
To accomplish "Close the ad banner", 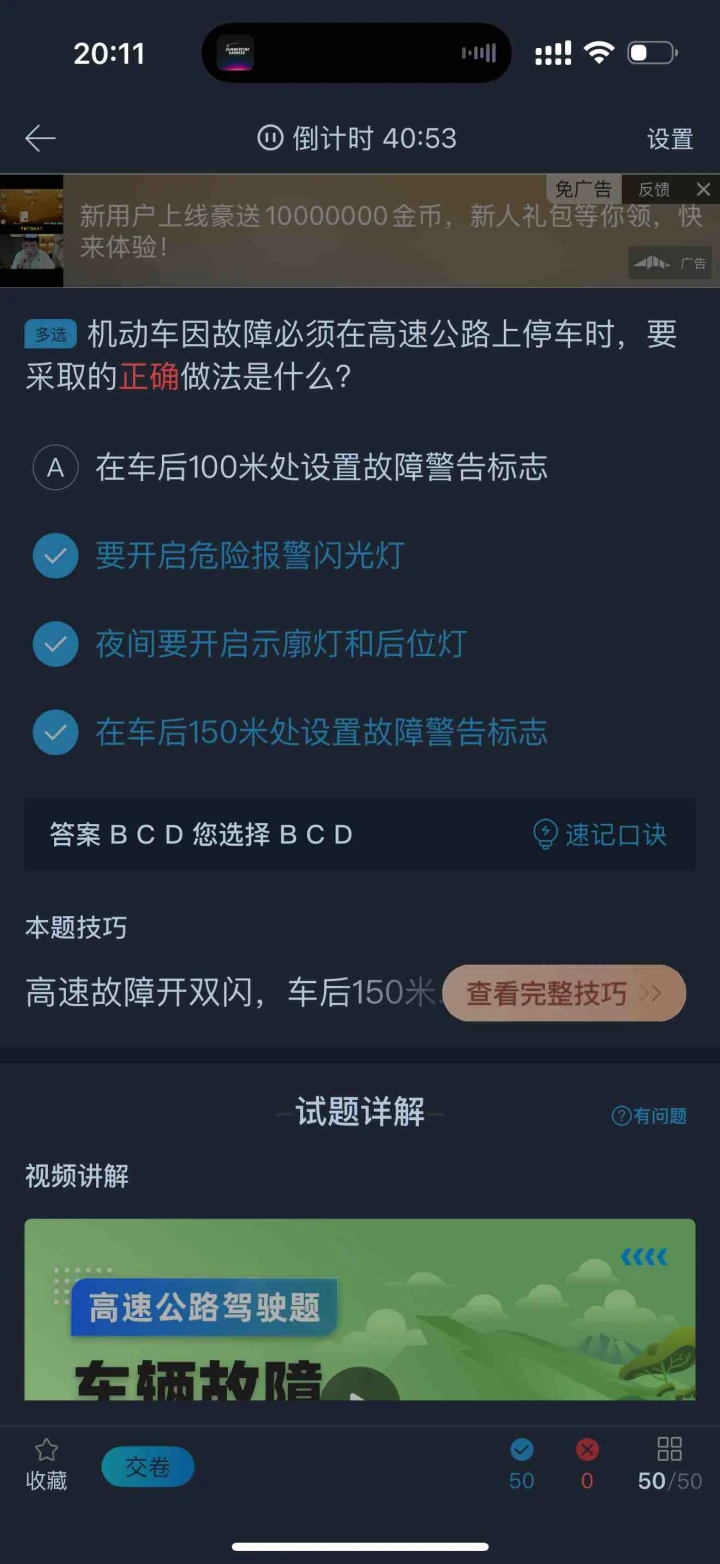I will click(x=703, y=189).
